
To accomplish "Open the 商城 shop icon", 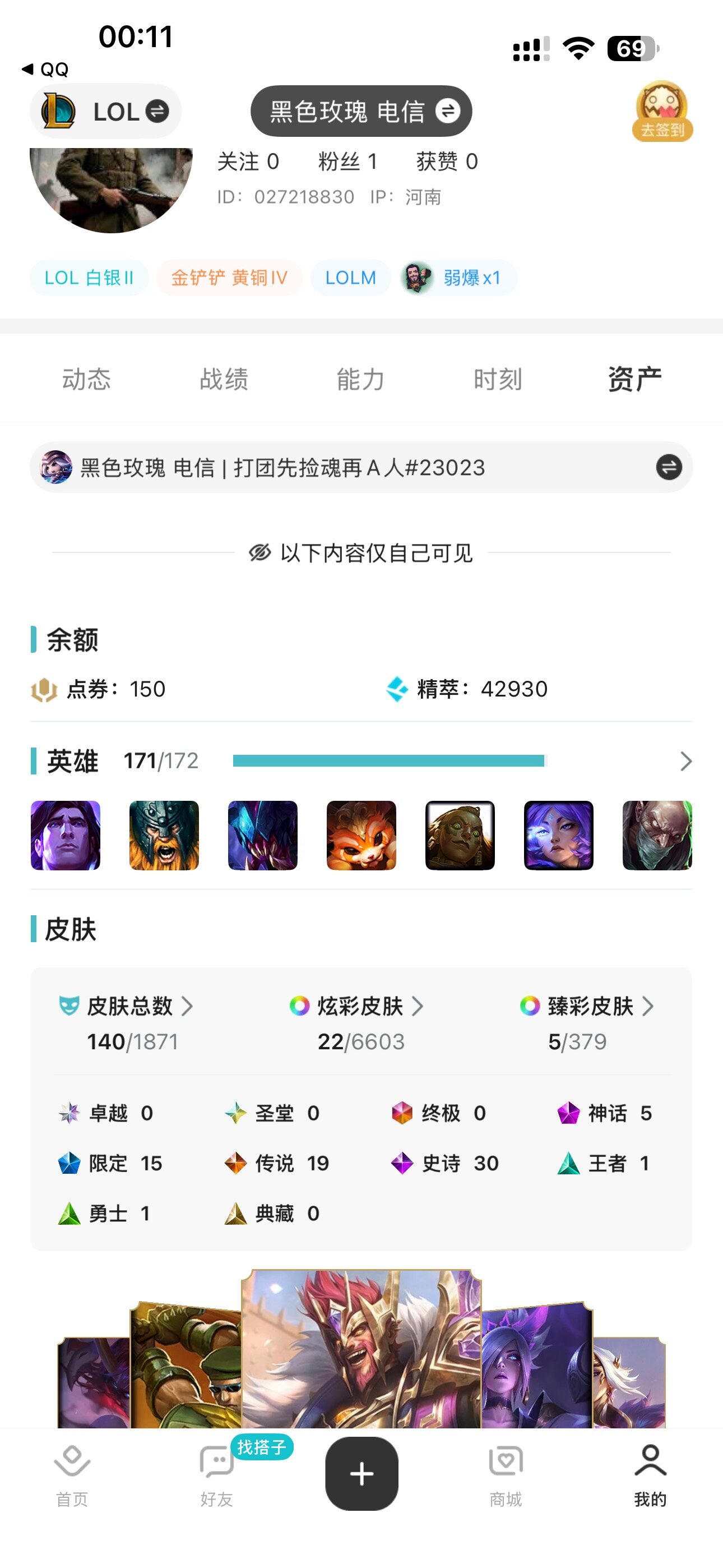I will [x=506, y=1473].
